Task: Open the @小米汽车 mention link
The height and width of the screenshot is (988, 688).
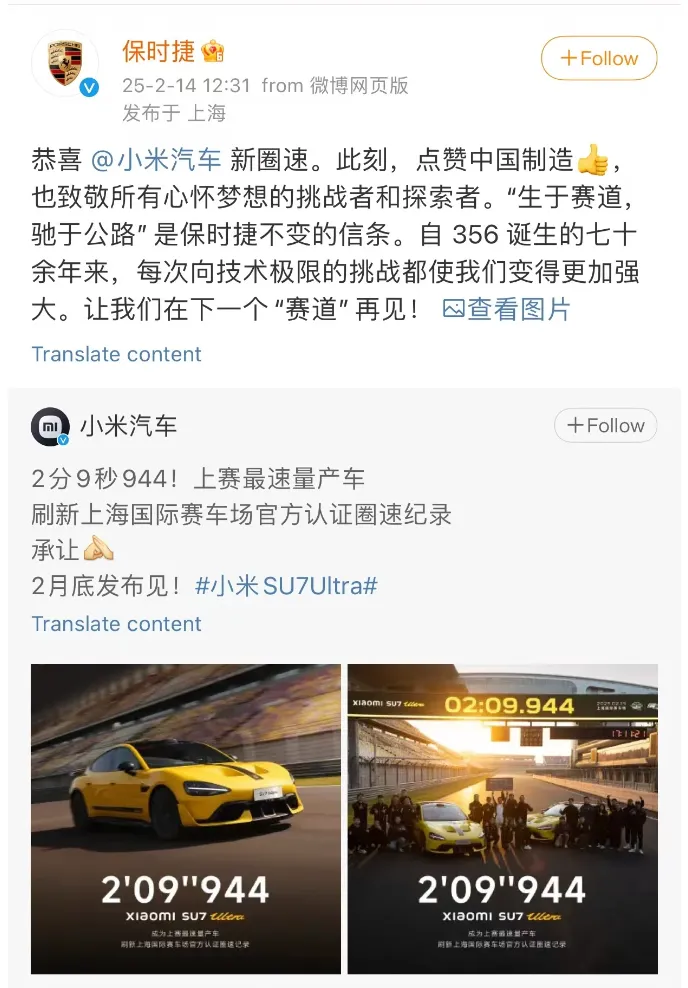Action: 156,160
